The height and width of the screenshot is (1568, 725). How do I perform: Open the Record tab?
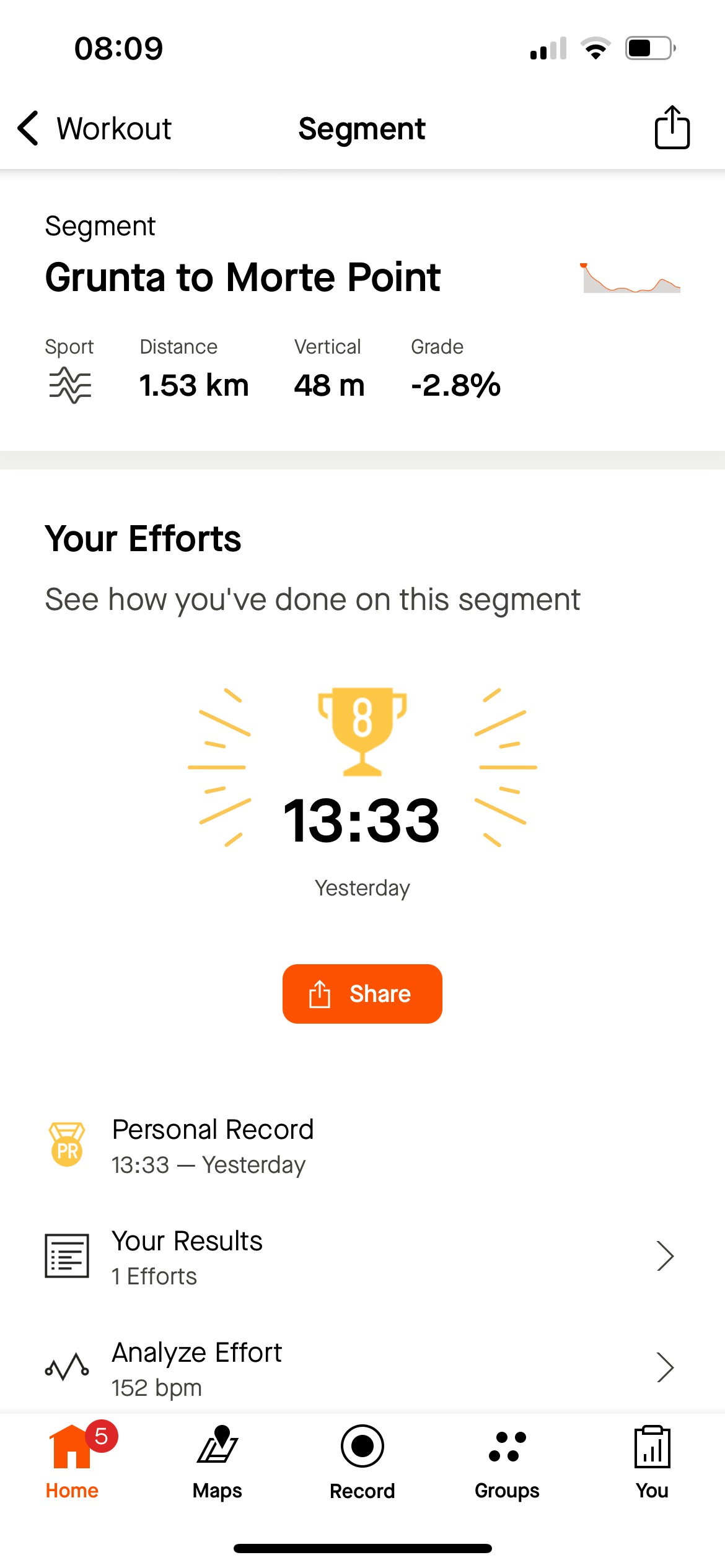coord(362,1460)
